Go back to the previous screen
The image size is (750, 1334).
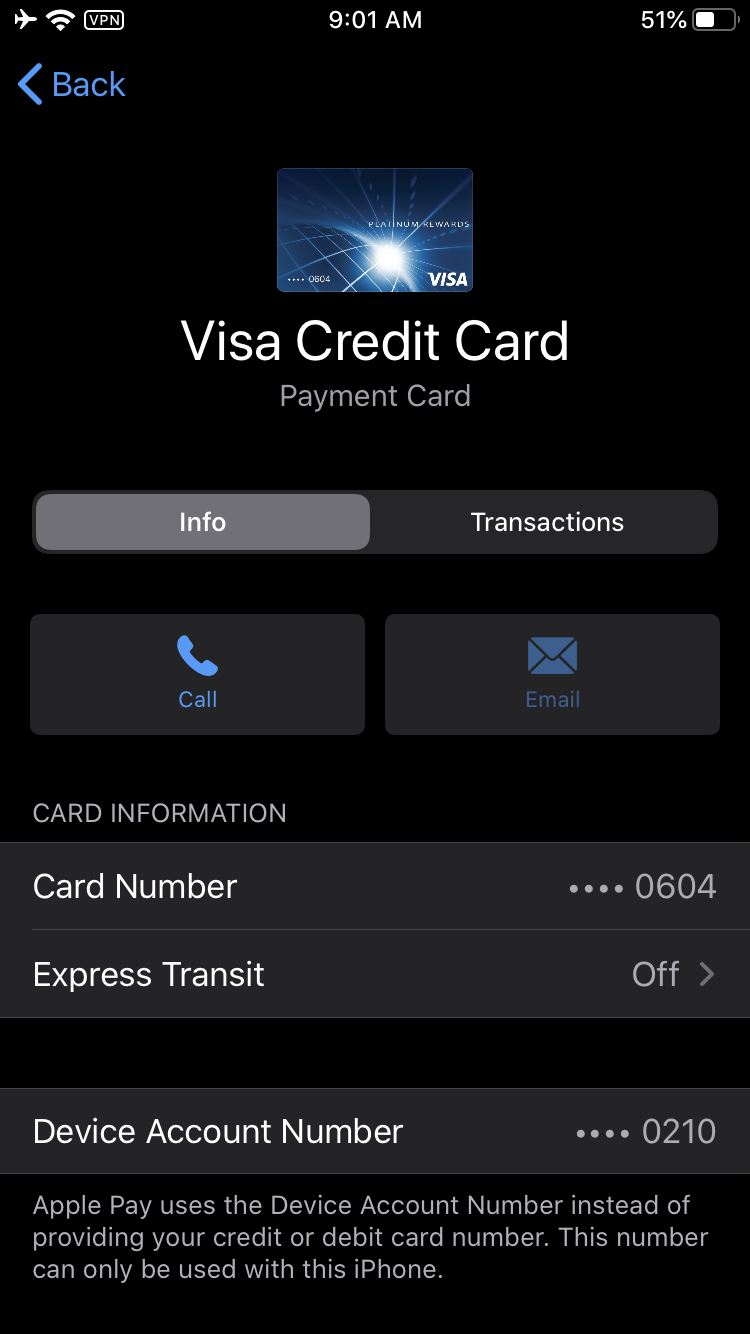[72, 85]
